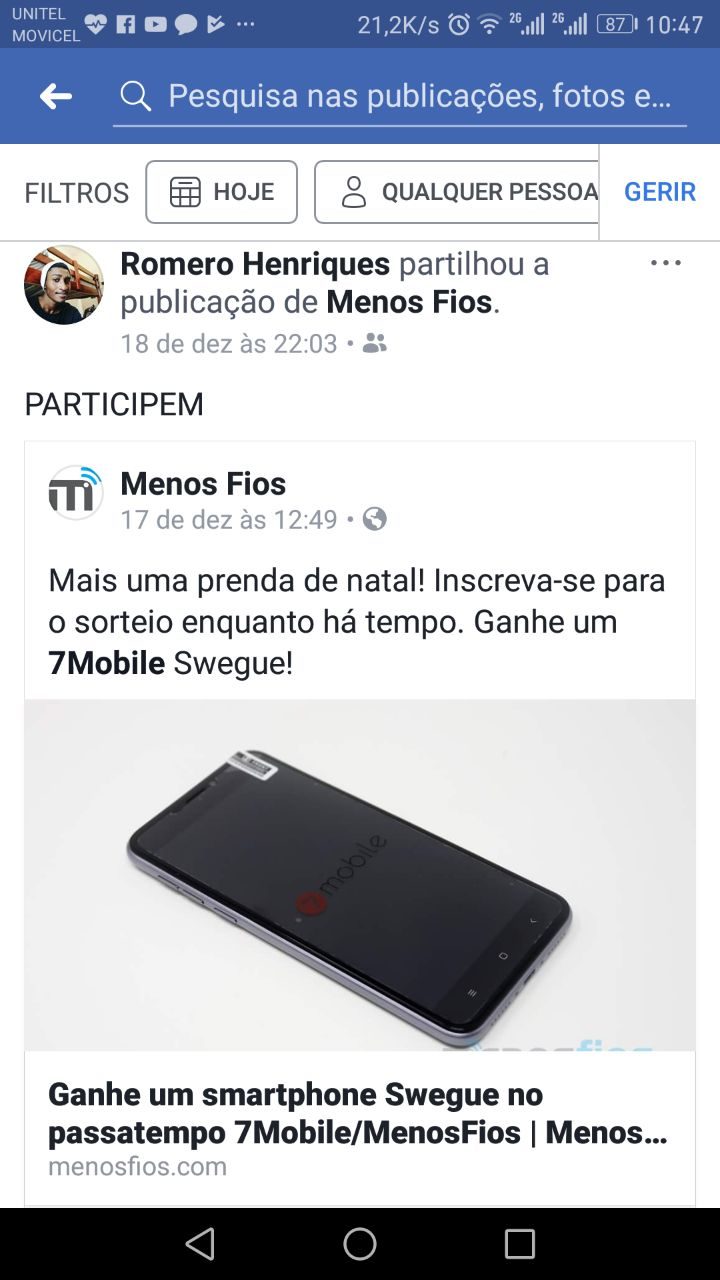
Task: Select the HOJE date filter
Action: pos(221,192)
